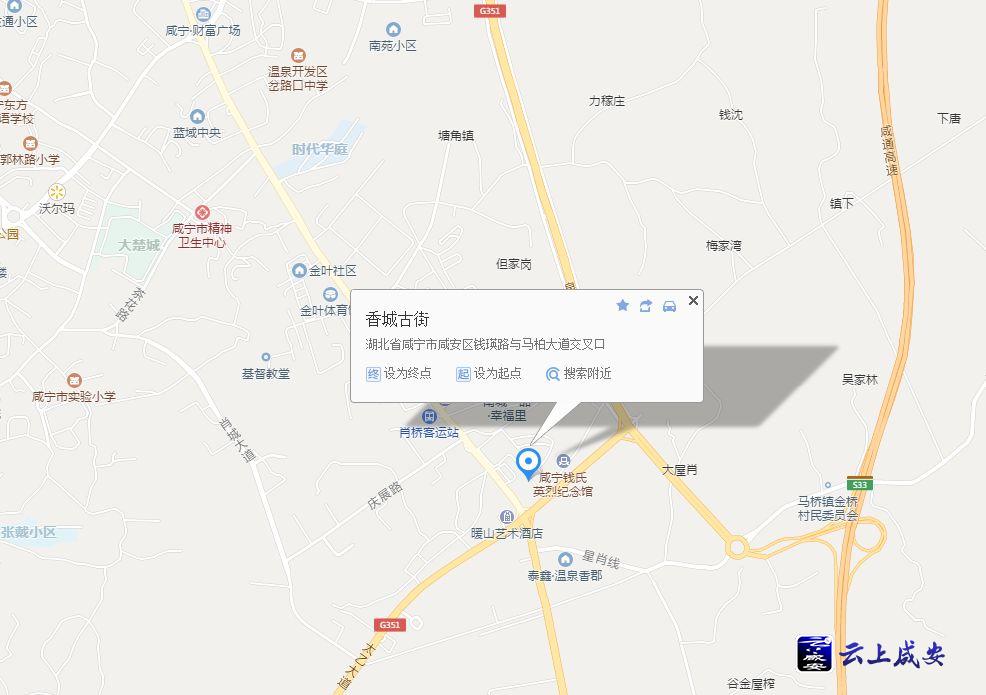Search nearby places (搜索附近)
Viewport: 986px width, 695px height.
click(x=578, y=374)
